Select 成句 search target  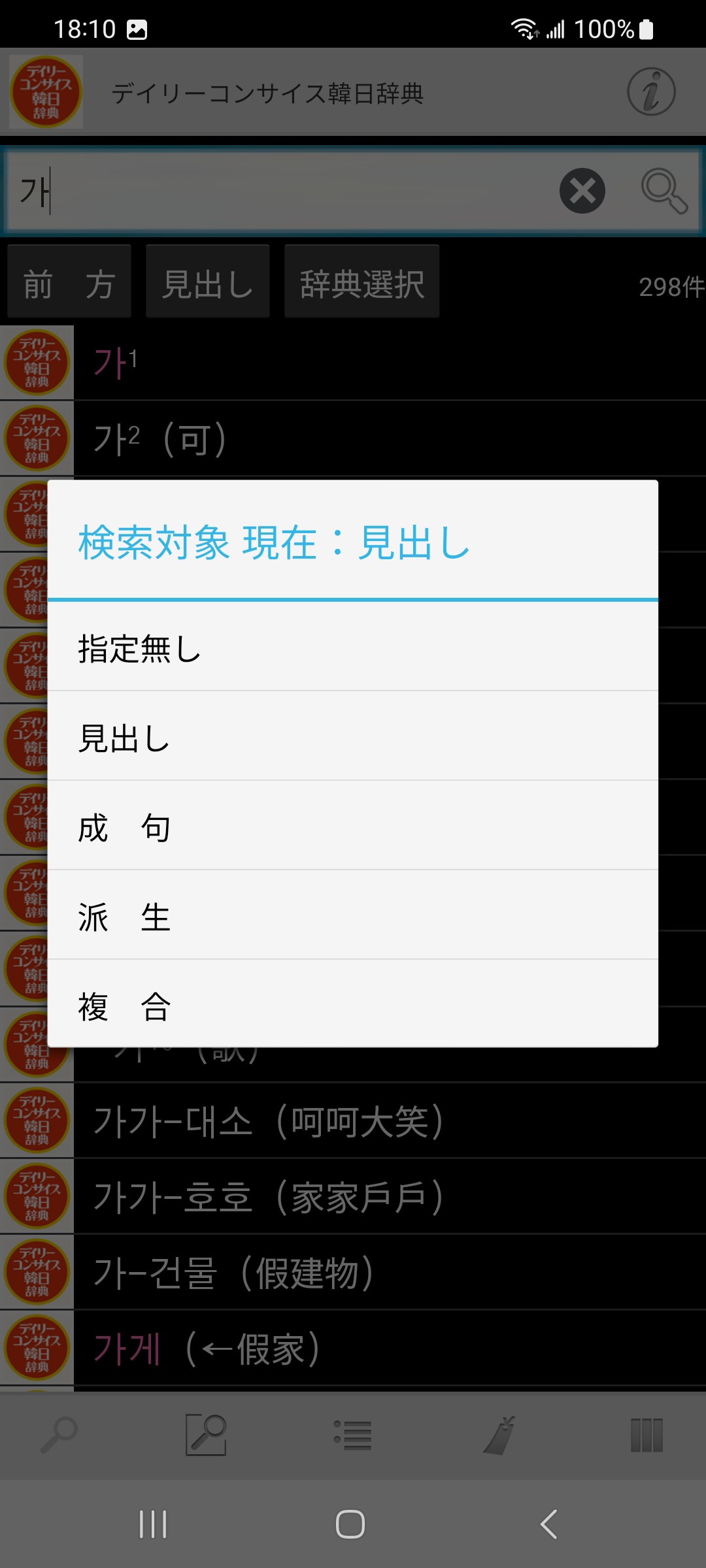353,827
